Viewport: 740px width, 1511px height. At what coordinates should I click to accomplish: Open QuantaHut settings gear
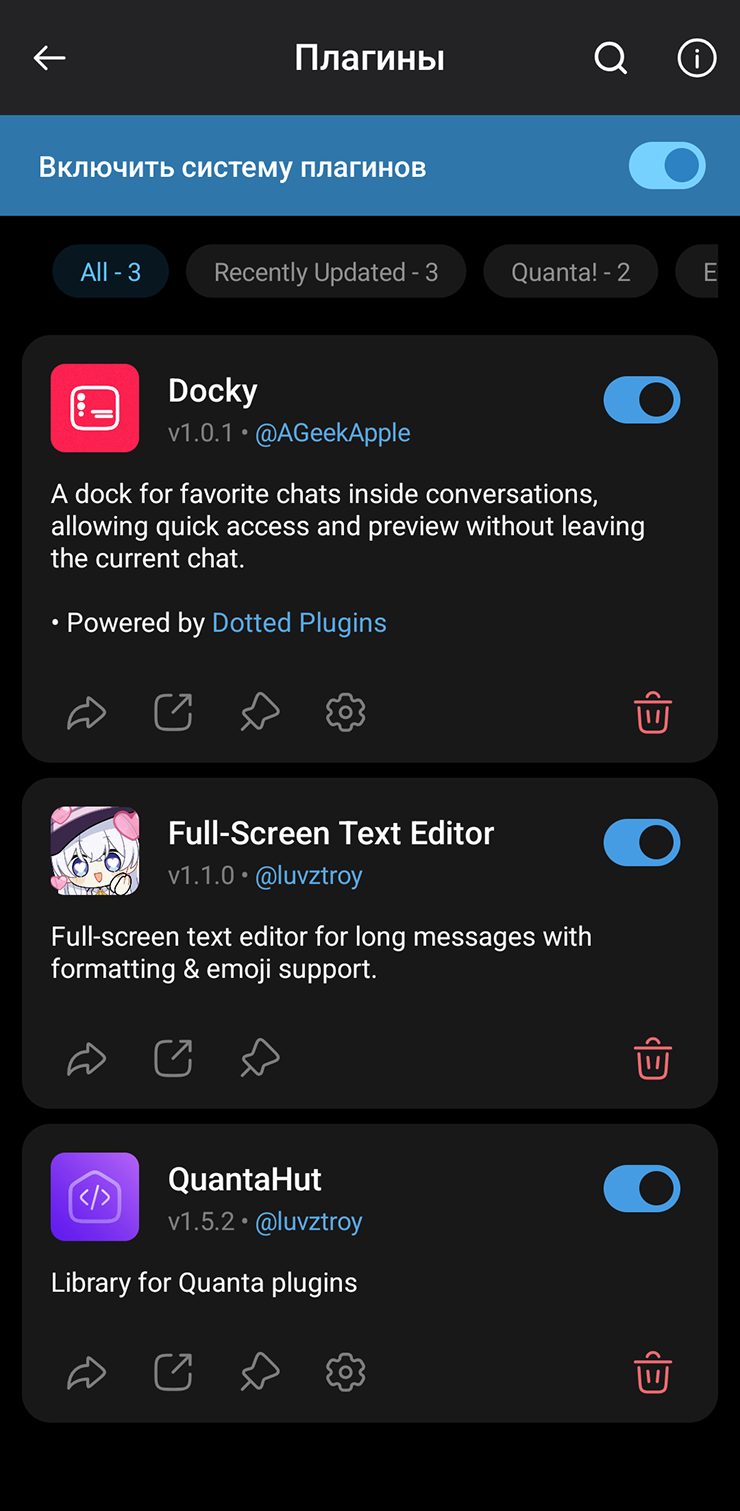[346, 1373]
